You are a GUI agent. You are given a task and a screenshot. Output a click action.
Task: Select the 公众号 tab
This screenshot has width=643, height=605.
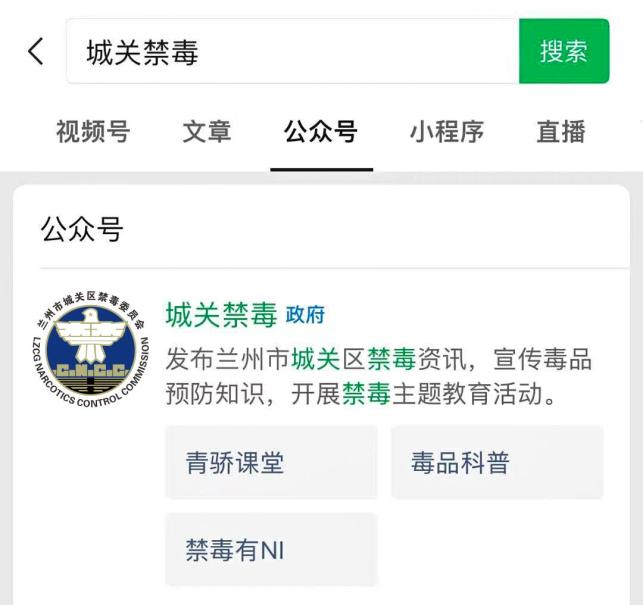(321, 132)
